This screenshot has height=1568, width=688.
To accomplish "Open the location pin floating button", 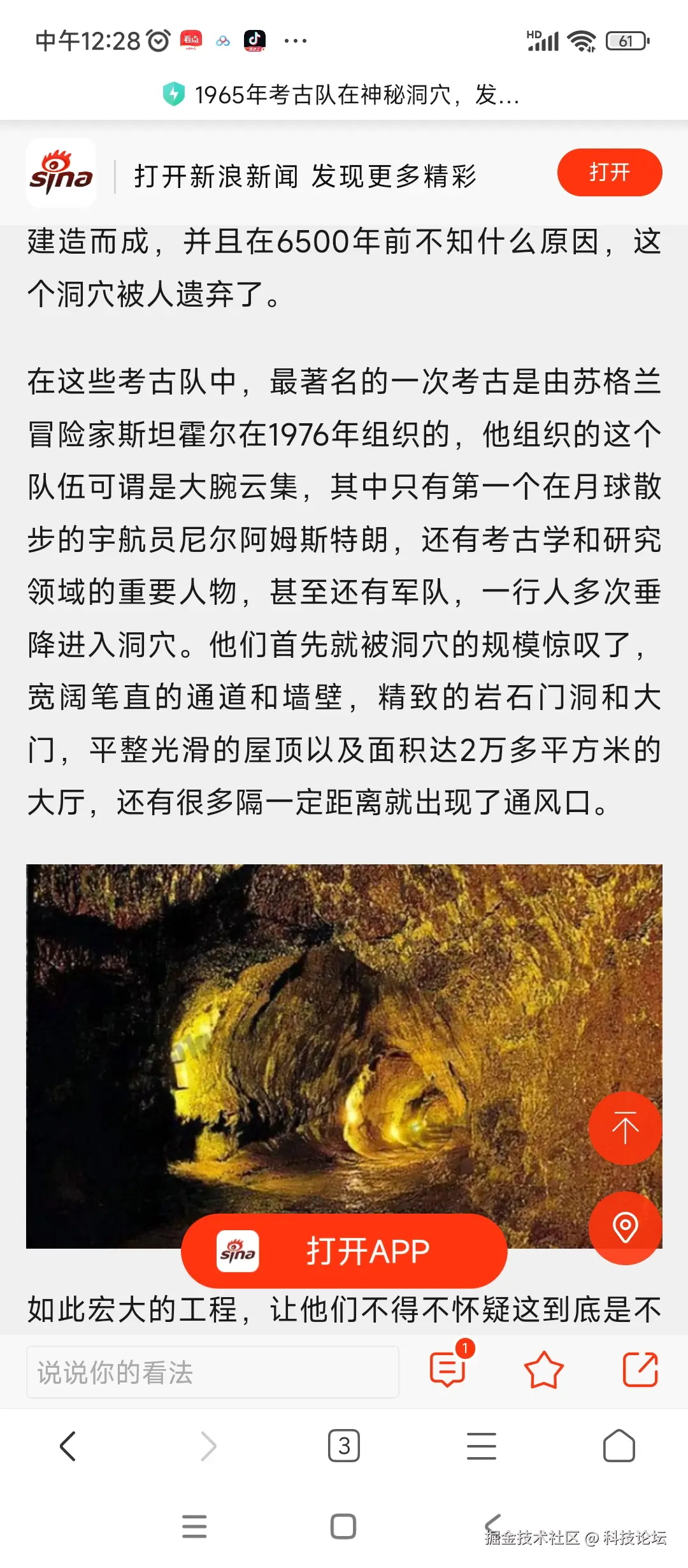I will (625, 1229).
